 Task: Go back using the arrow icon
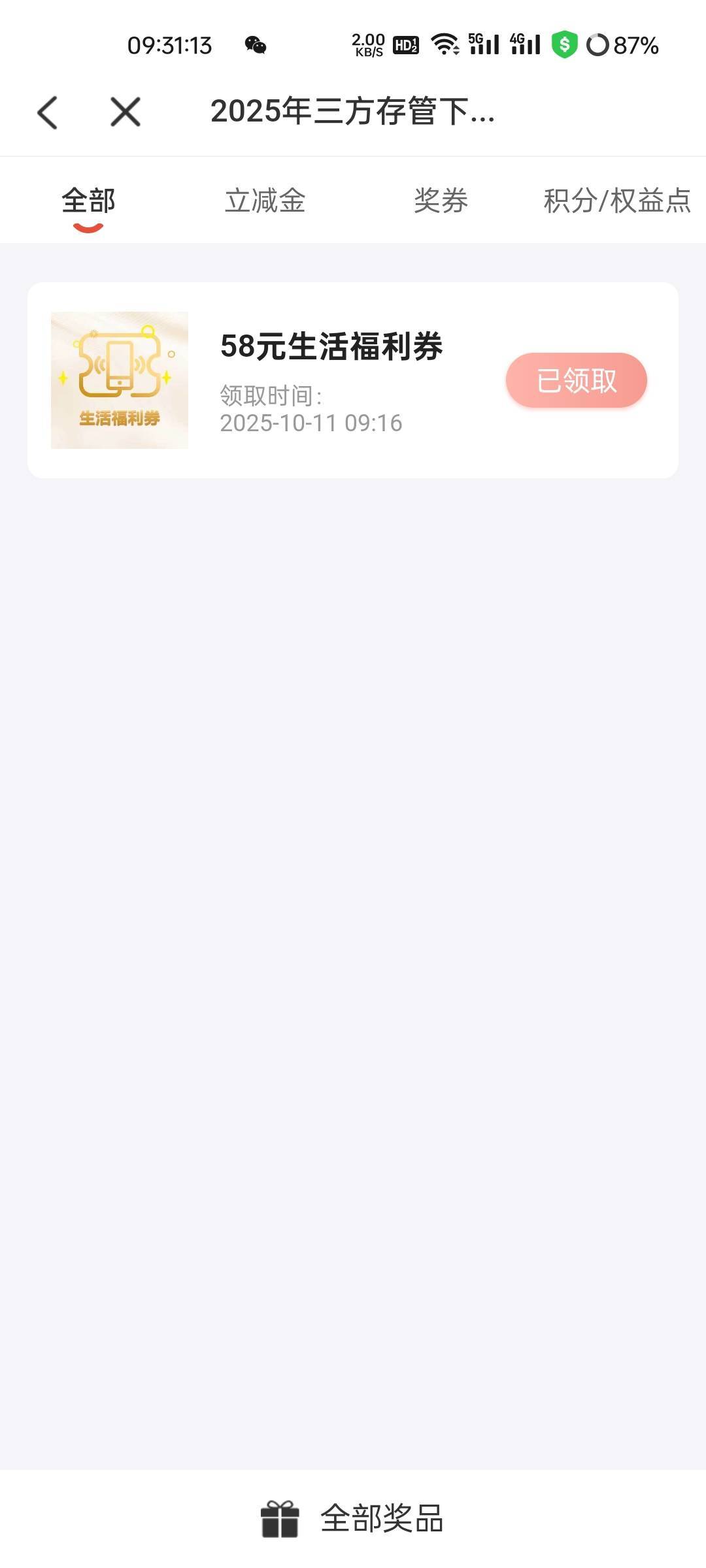pyautogui.click(x=48, y=112)
